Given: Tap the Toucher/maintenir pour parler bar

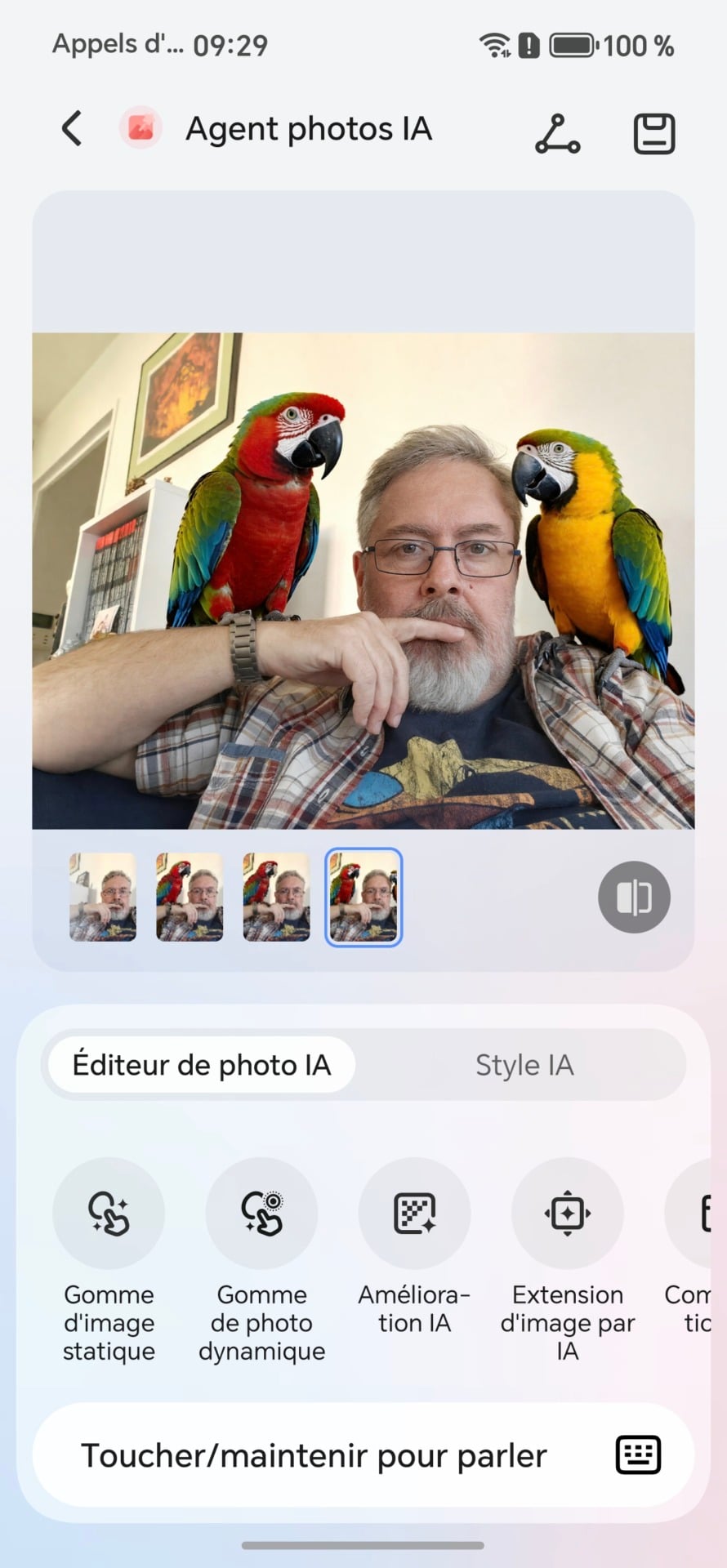Looking at the screenshot, I should [314, 1456].
